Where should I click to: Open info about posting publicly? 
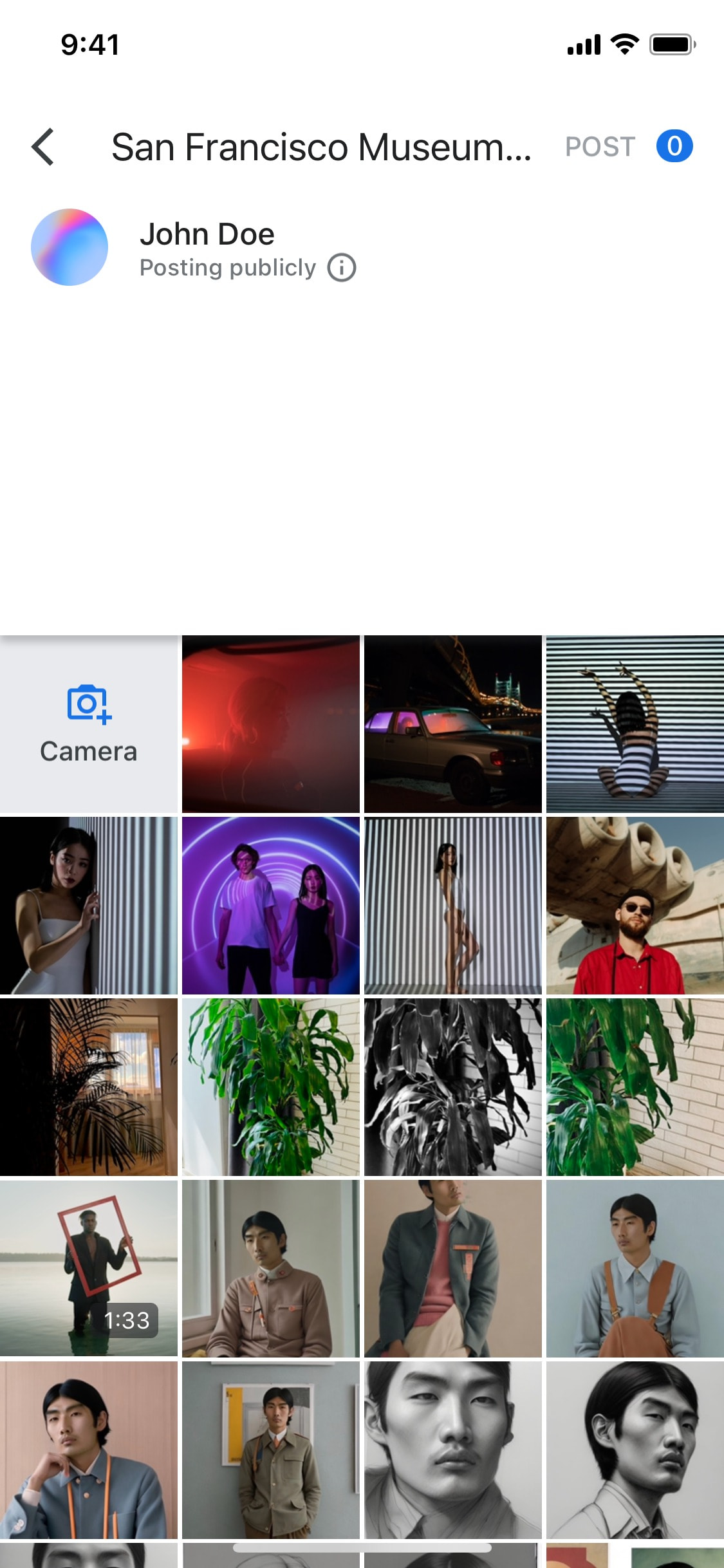tap(342, 268)
